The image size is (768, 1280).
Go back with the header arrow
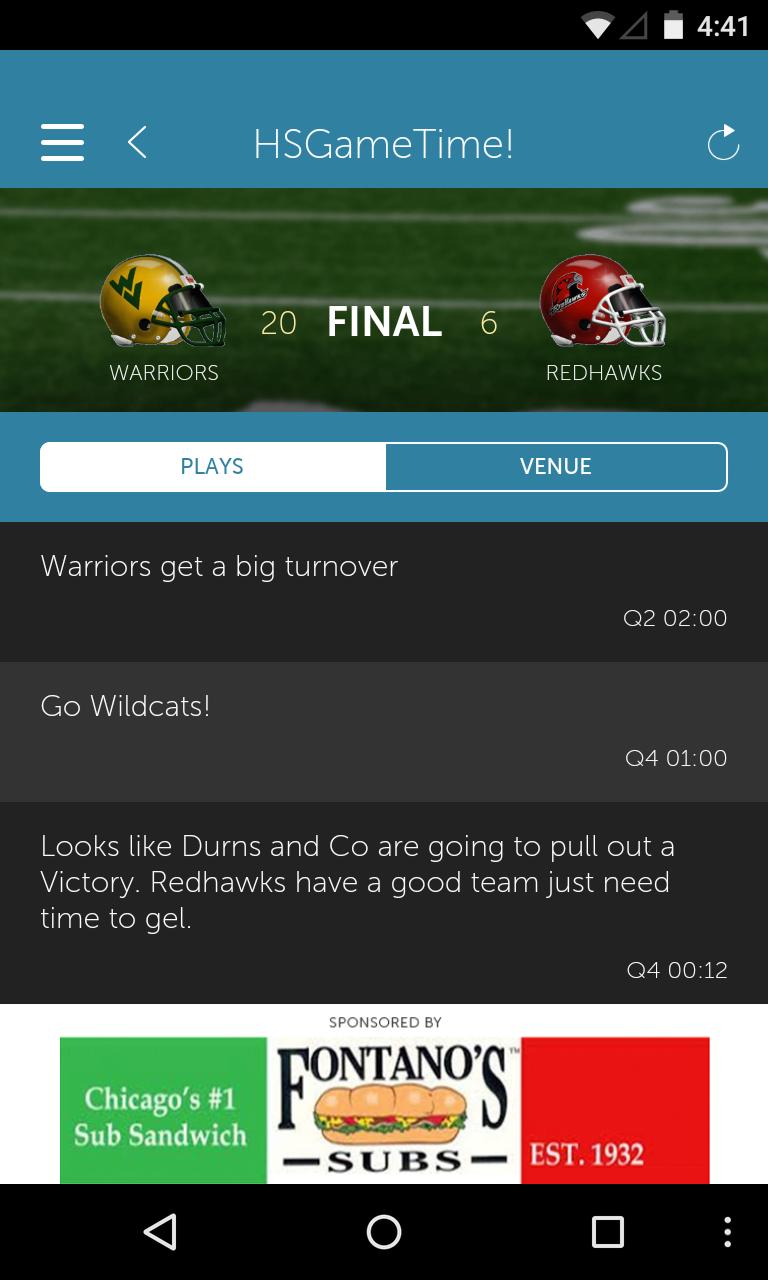click(x=138, y=143)
